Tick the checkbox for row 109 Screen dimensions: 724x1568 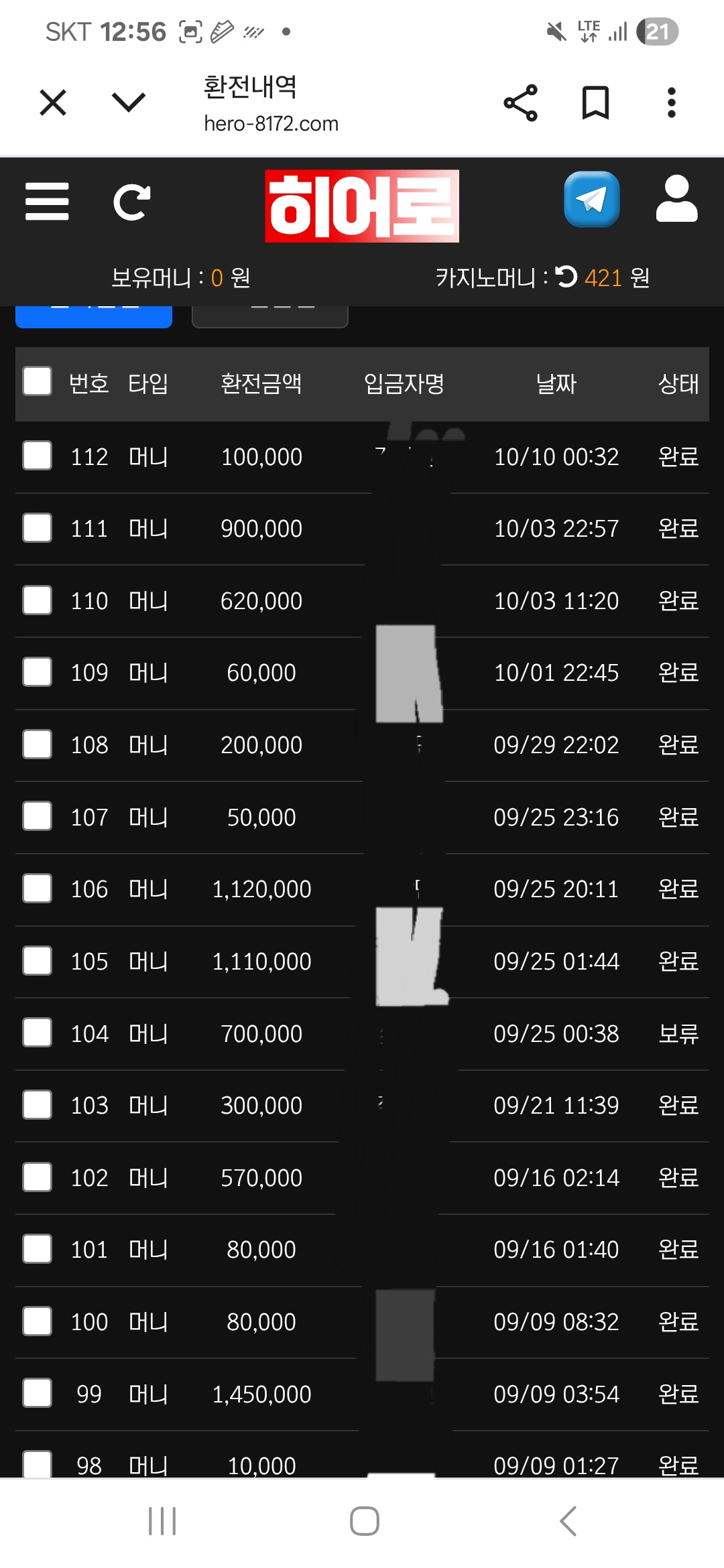point(38,672)
